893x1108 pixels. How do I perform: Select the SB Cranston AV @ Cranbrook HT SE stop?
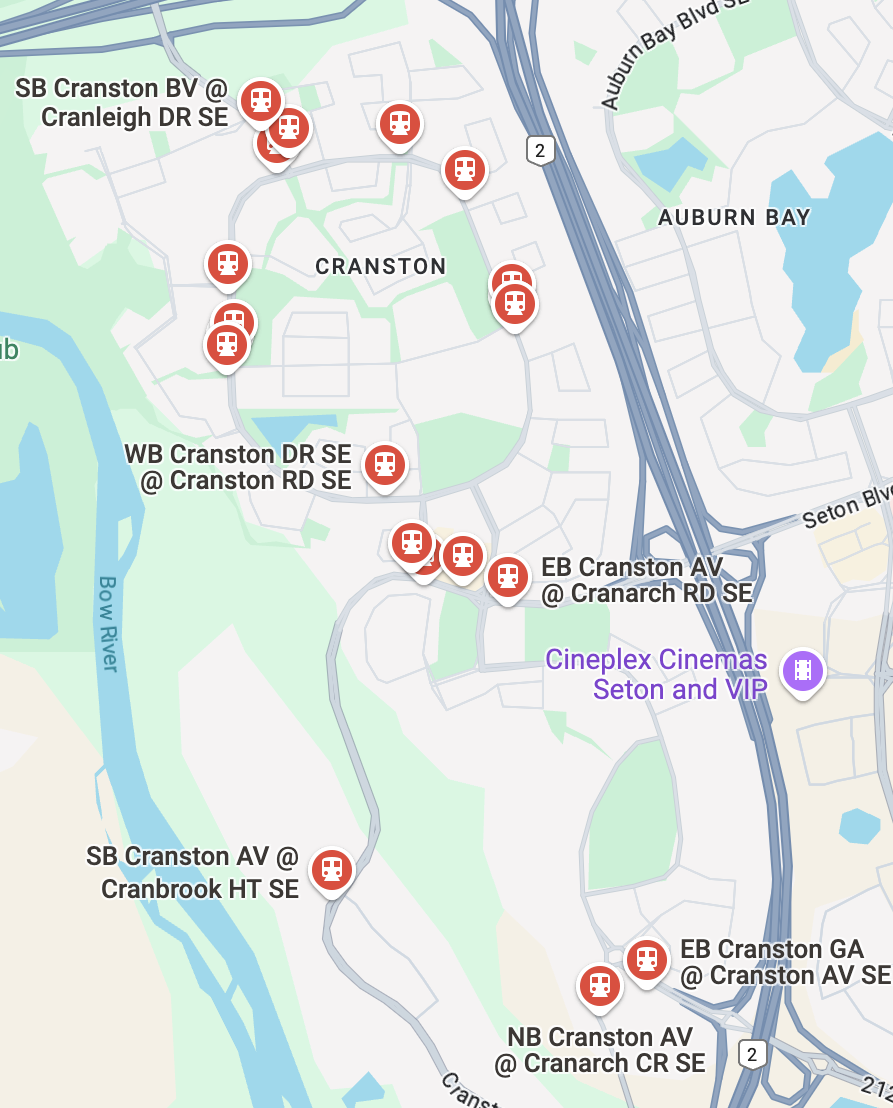pos(332,870)
